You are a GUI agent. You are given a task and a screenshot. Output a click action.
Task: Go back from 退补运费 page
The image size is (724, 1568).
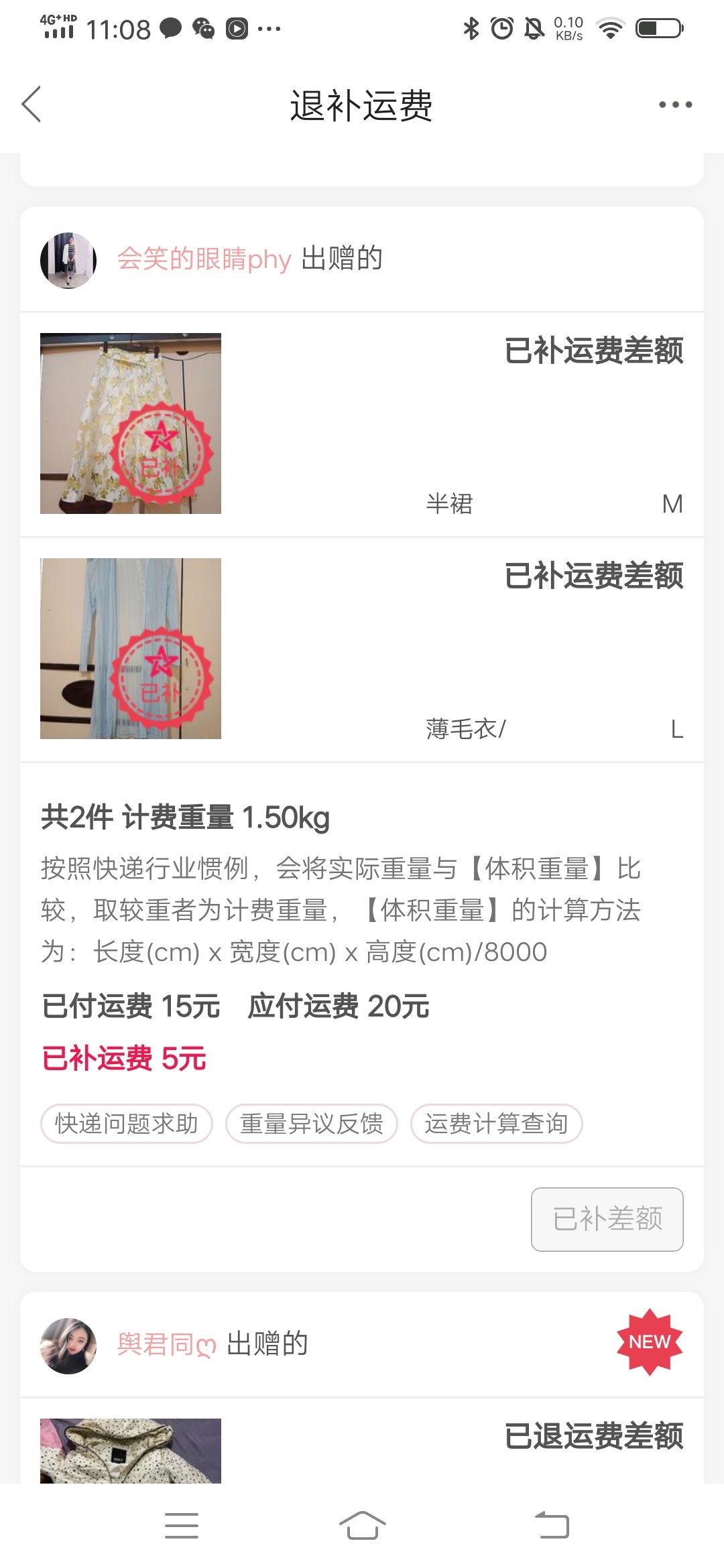click(x=32, y=105)
